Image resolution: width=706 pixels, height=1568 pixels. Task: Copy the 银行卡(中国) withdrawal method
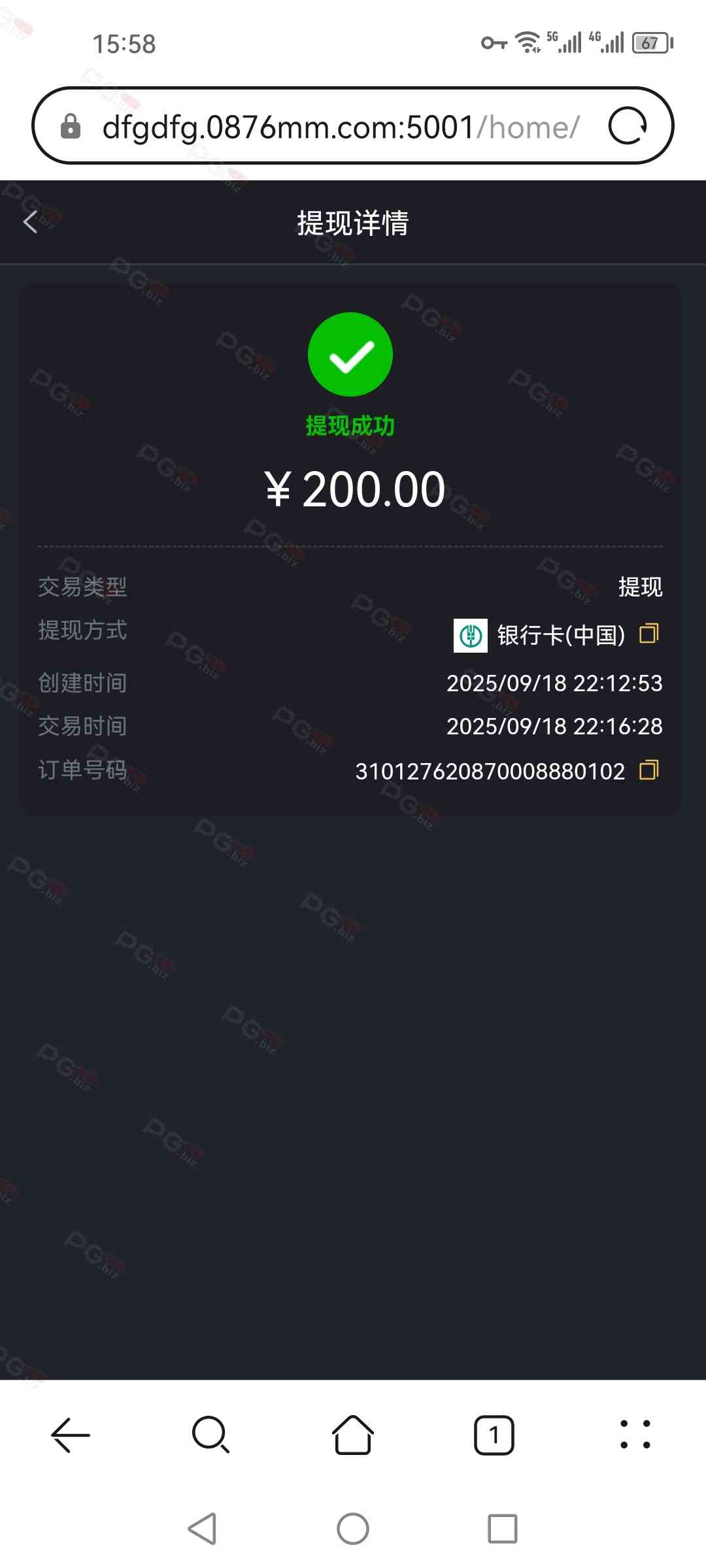[648, 634]
